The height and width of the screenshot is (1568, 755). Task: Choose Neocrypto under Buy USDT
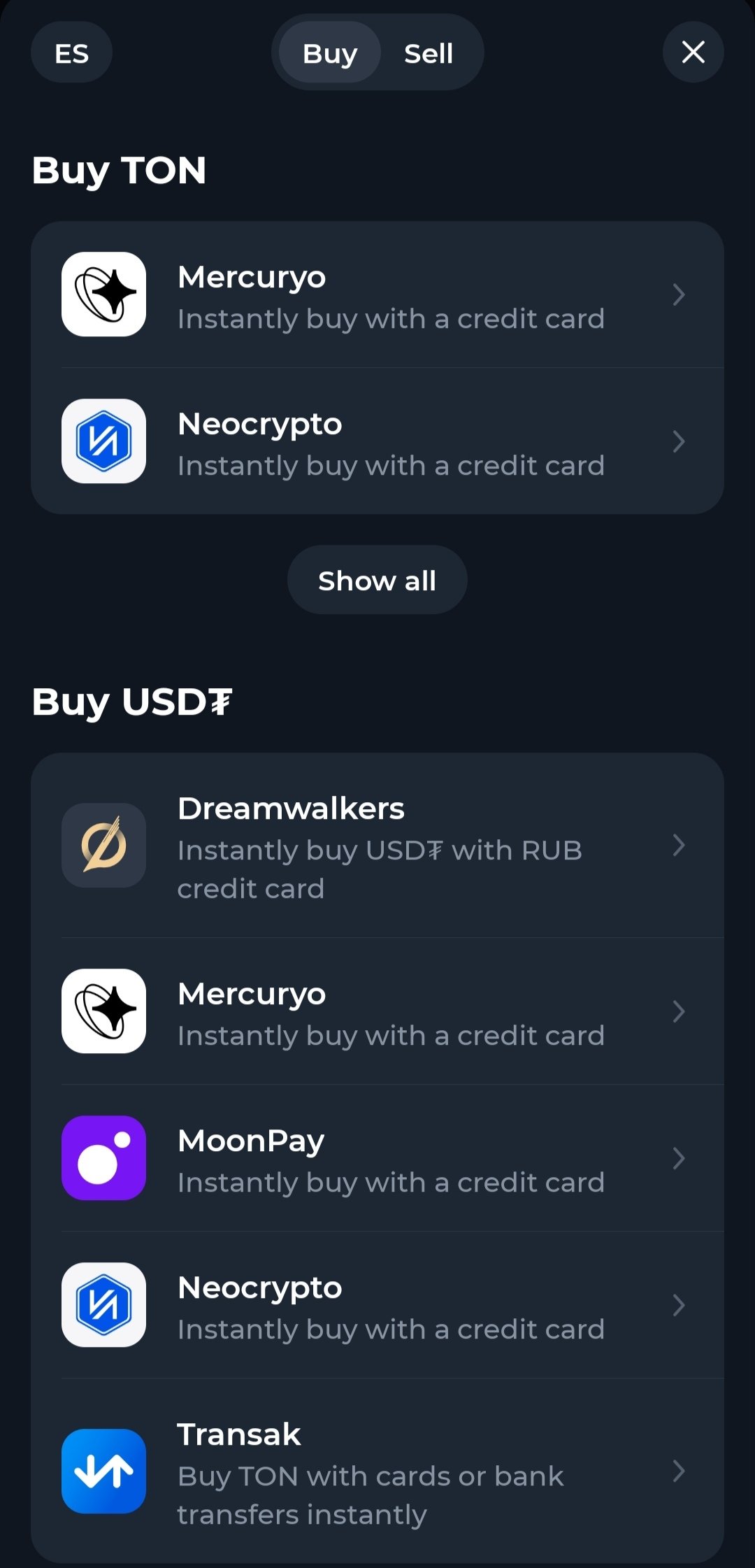point(377,1305)
